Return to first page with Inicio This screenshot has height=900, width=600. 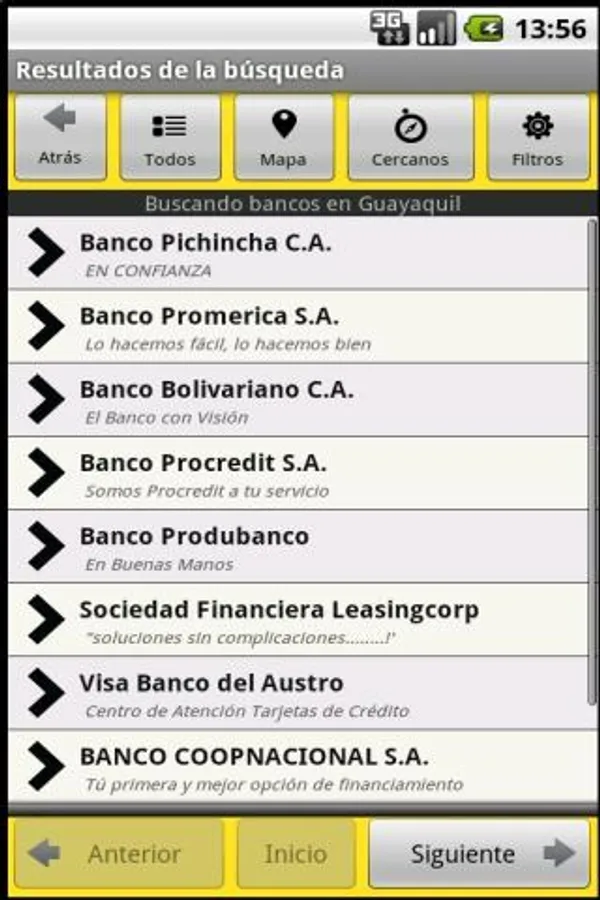295,854
